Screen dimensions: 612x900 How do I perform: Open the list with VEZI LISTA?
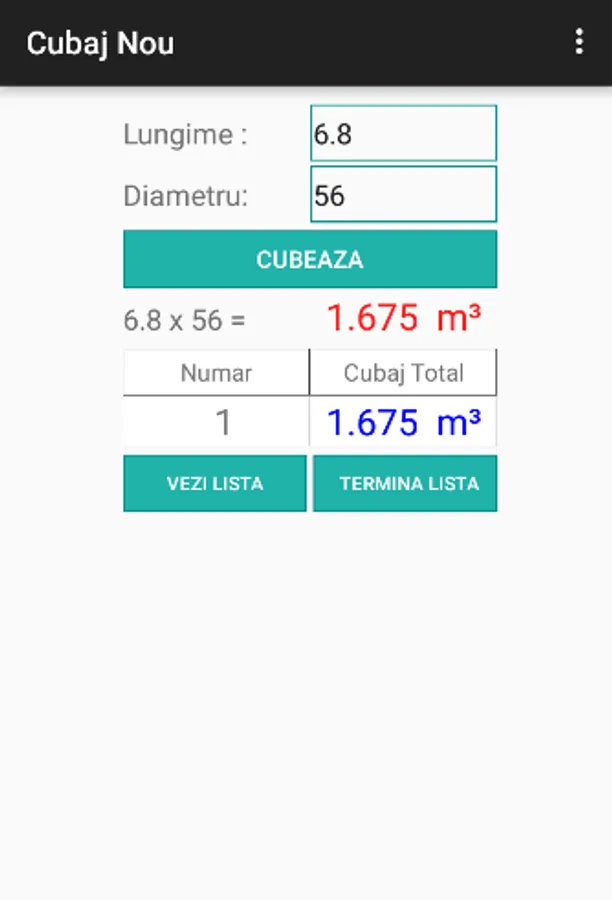pyautogui.click(x=215, y=484)
